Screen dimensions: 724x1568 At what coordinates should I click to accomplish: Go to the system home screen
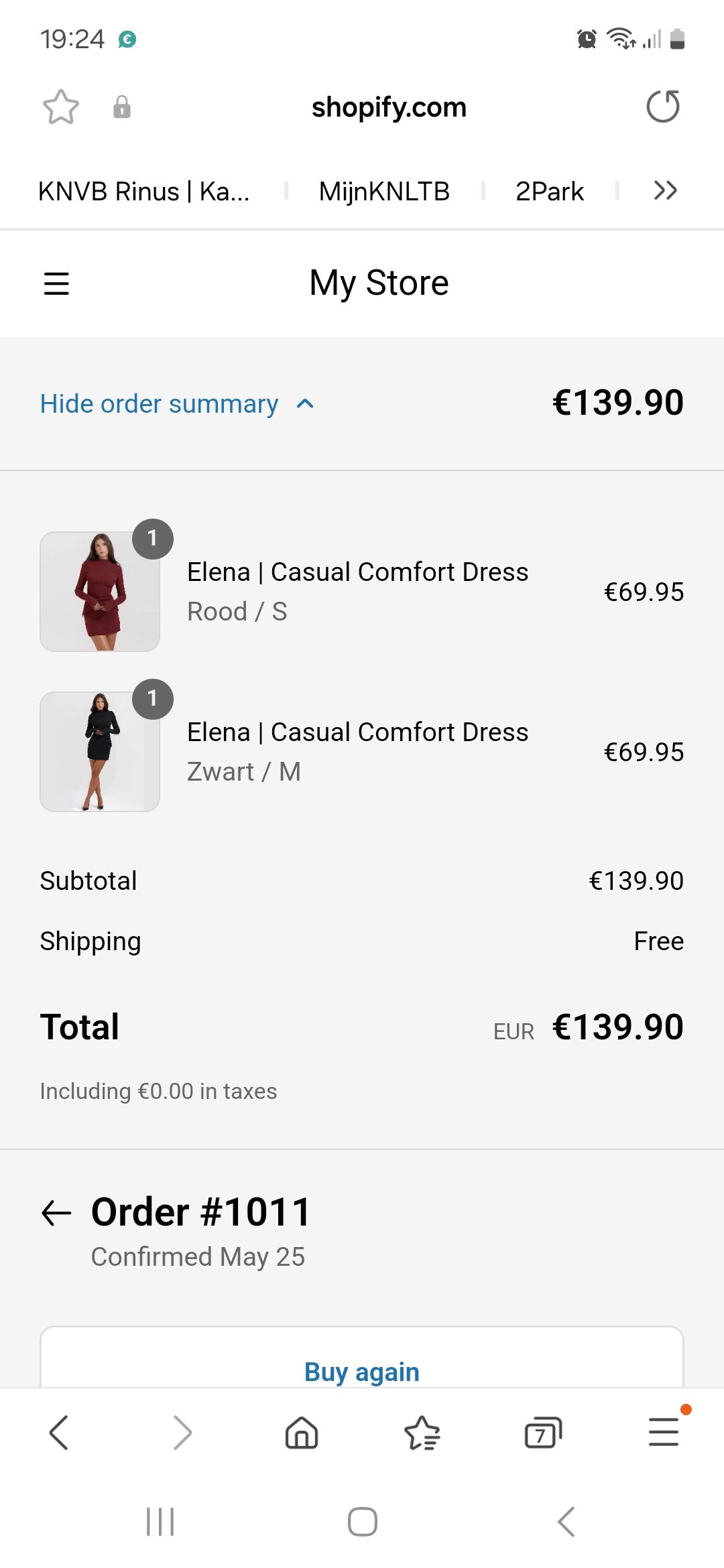(x=362, y=1522)
